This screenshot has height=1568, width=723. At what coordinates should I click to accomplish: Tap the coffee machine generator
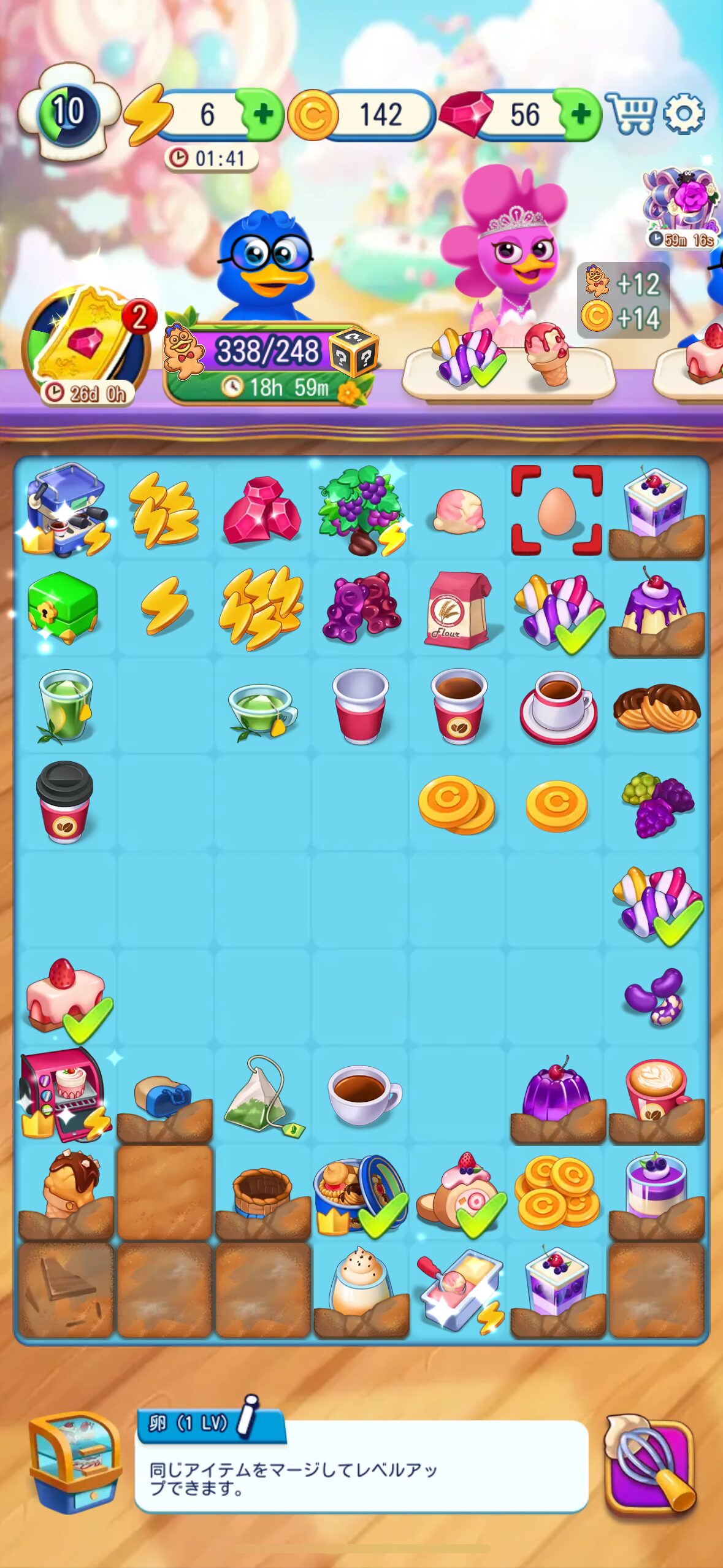pyautogui.click(x=66, y=509)
